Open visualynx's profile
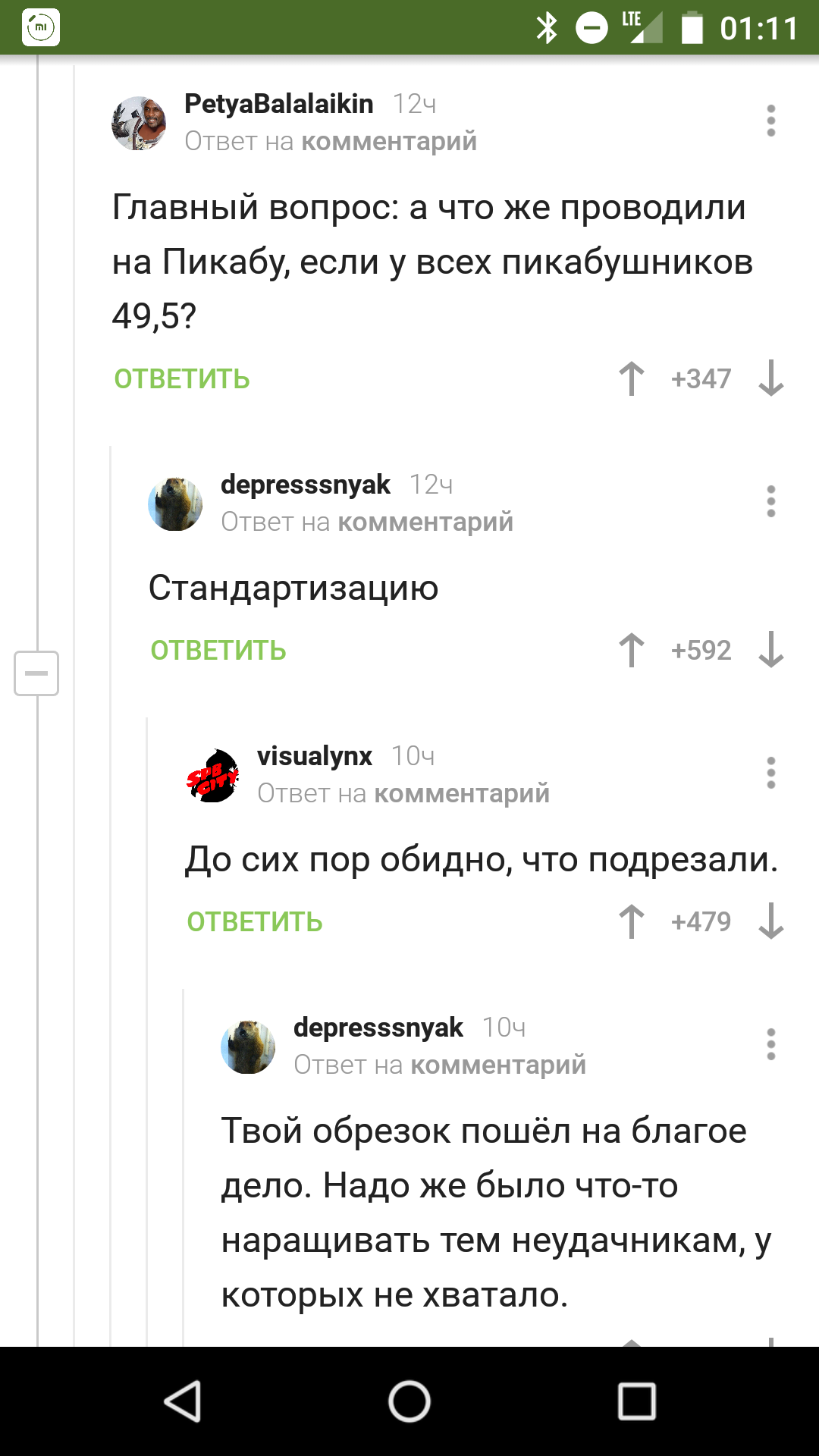The image size is (819, 1456). point(314,756)
